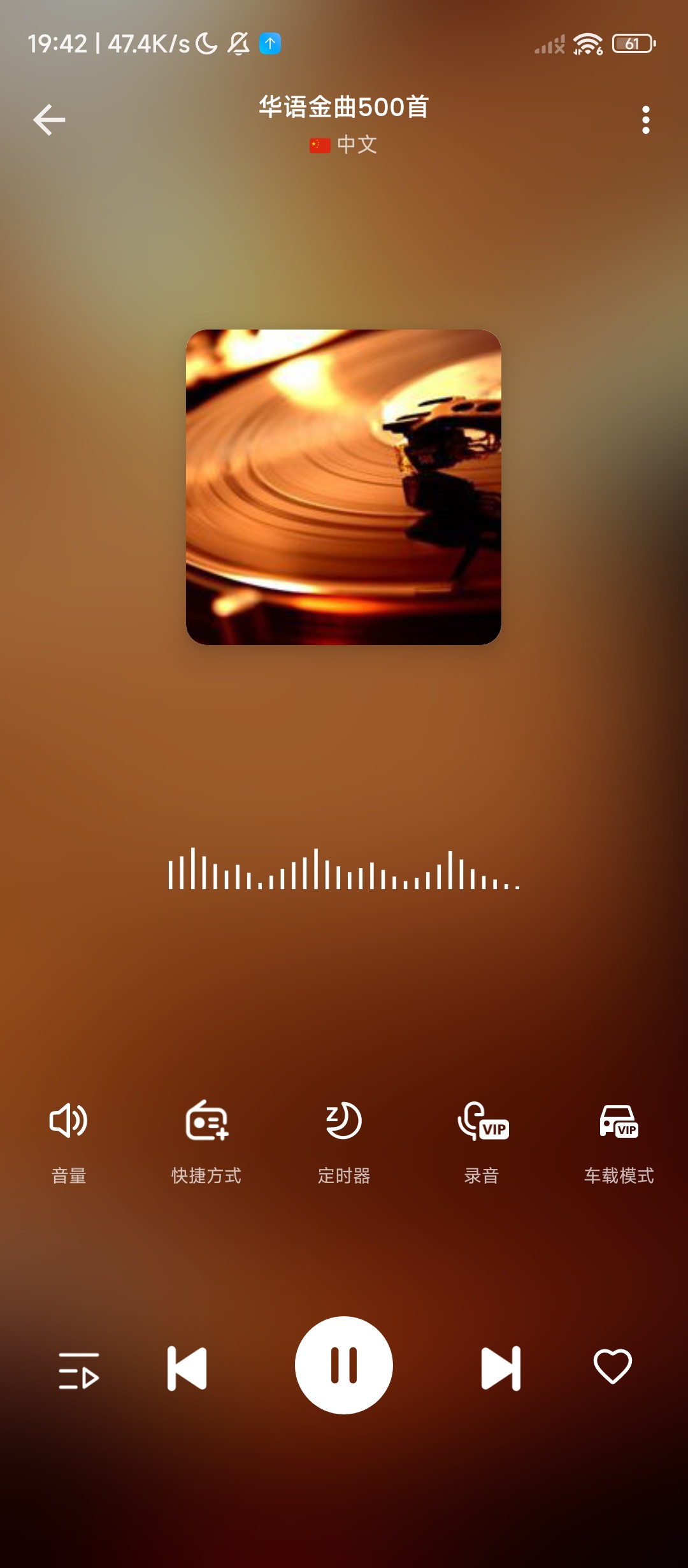The image size is (688, 1568).
Task: Add this station to favorites
Action: pos(613,1367)
